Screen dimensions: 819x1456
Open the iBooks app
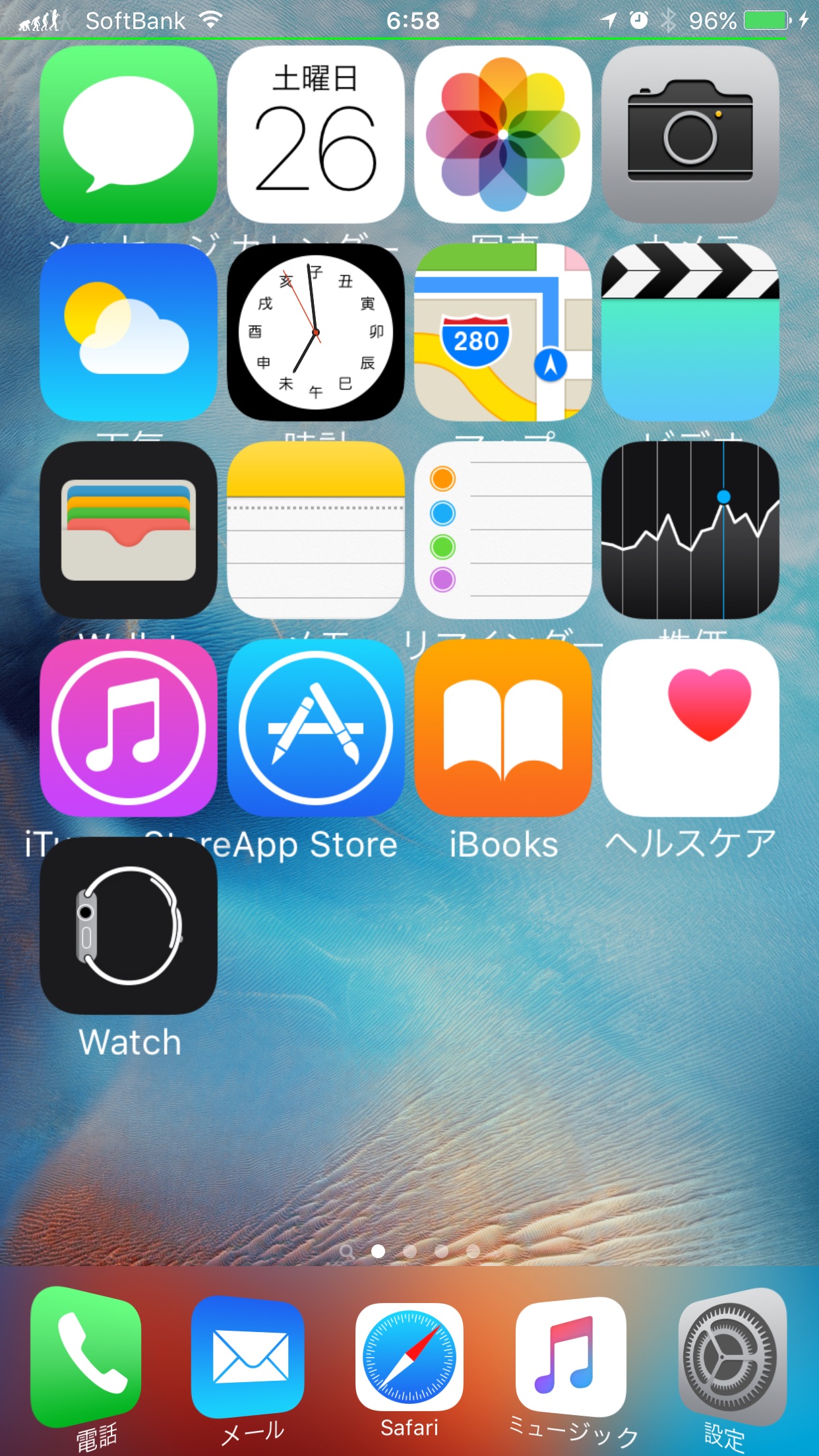(502, 728)
